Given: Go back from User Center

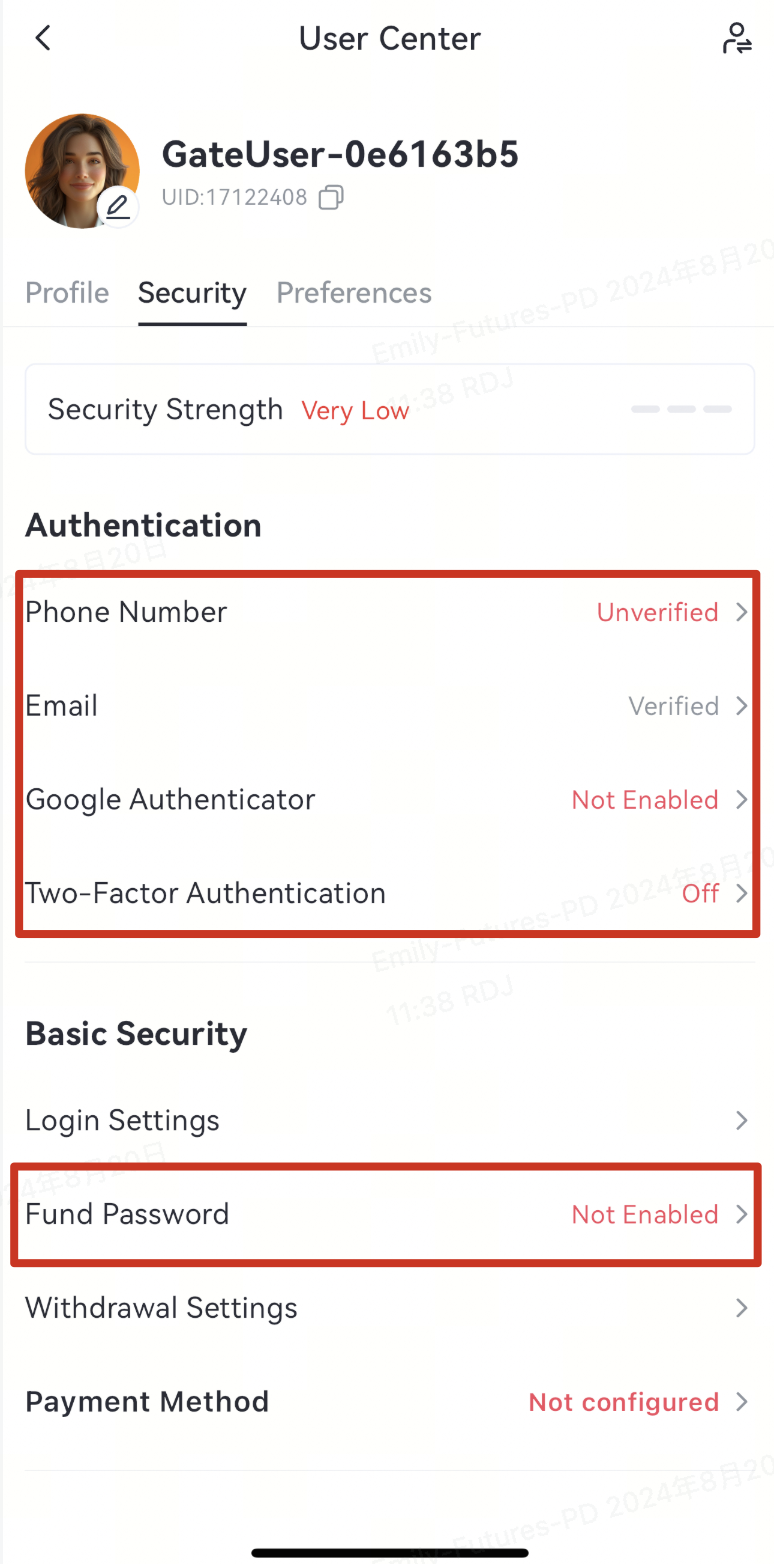Looking at the screenshot, I should (42, 39).
